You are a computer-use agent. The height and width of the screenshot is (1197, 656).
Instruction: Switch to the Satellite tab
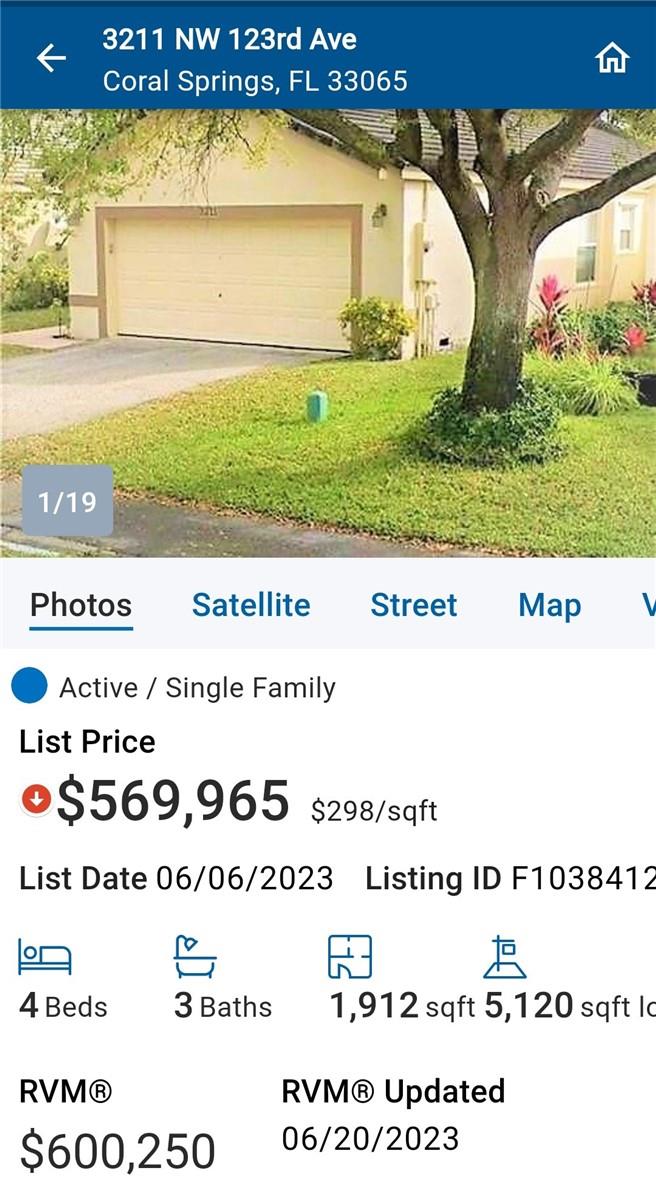pyautogui.click(x=251, y=605)
